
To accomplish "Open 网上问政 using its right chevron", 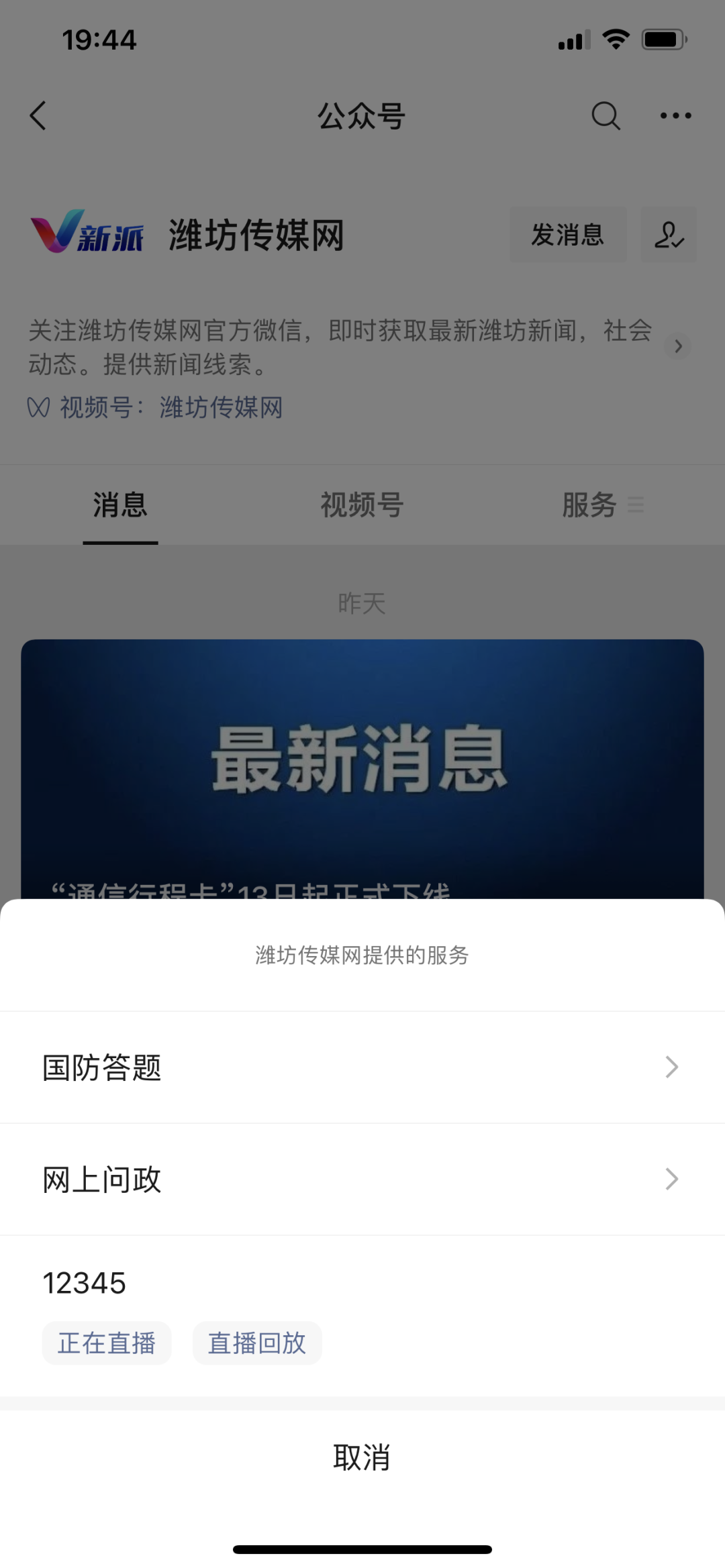I will click(670, 1179).
